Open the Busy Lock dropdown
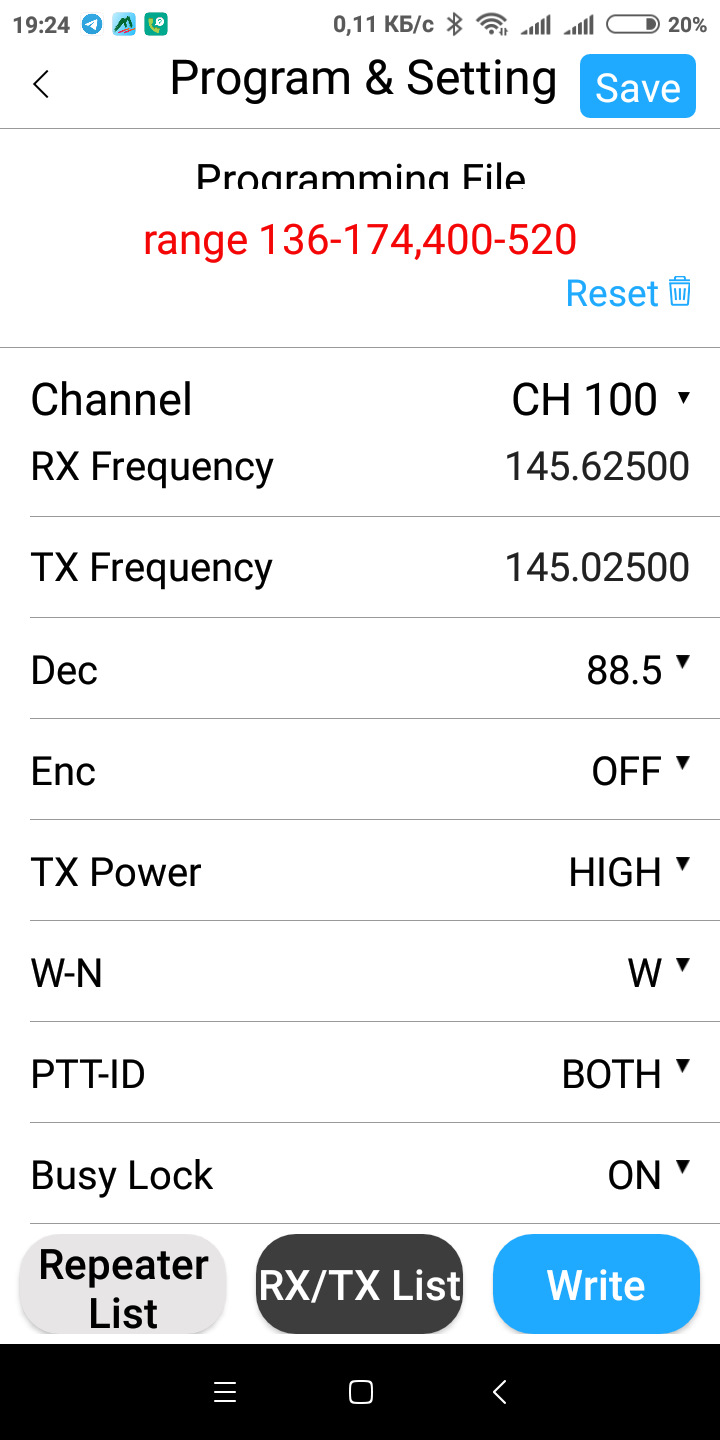The image size is (720, 1440). (649, 1175)
